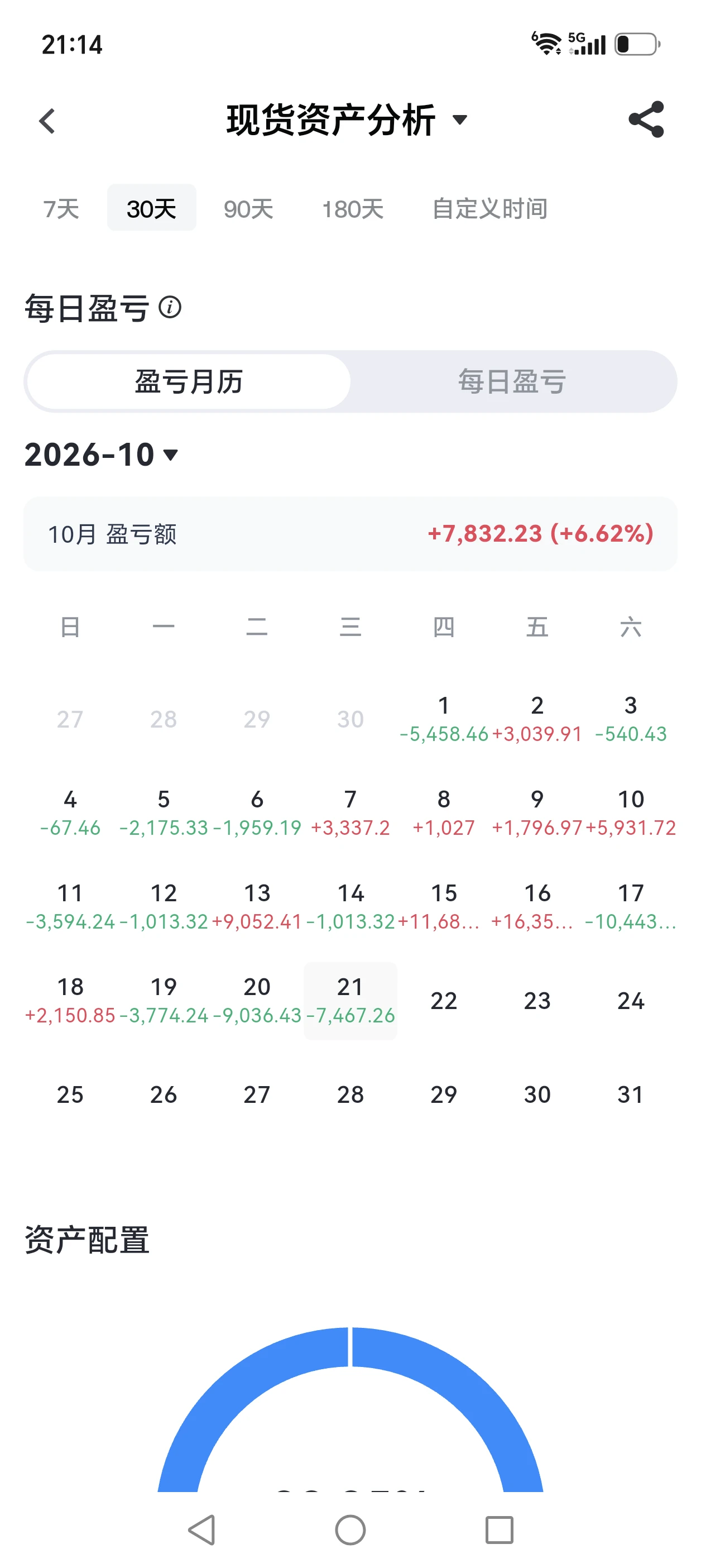Choose the 180天 time range

click(x=353, y=209)
